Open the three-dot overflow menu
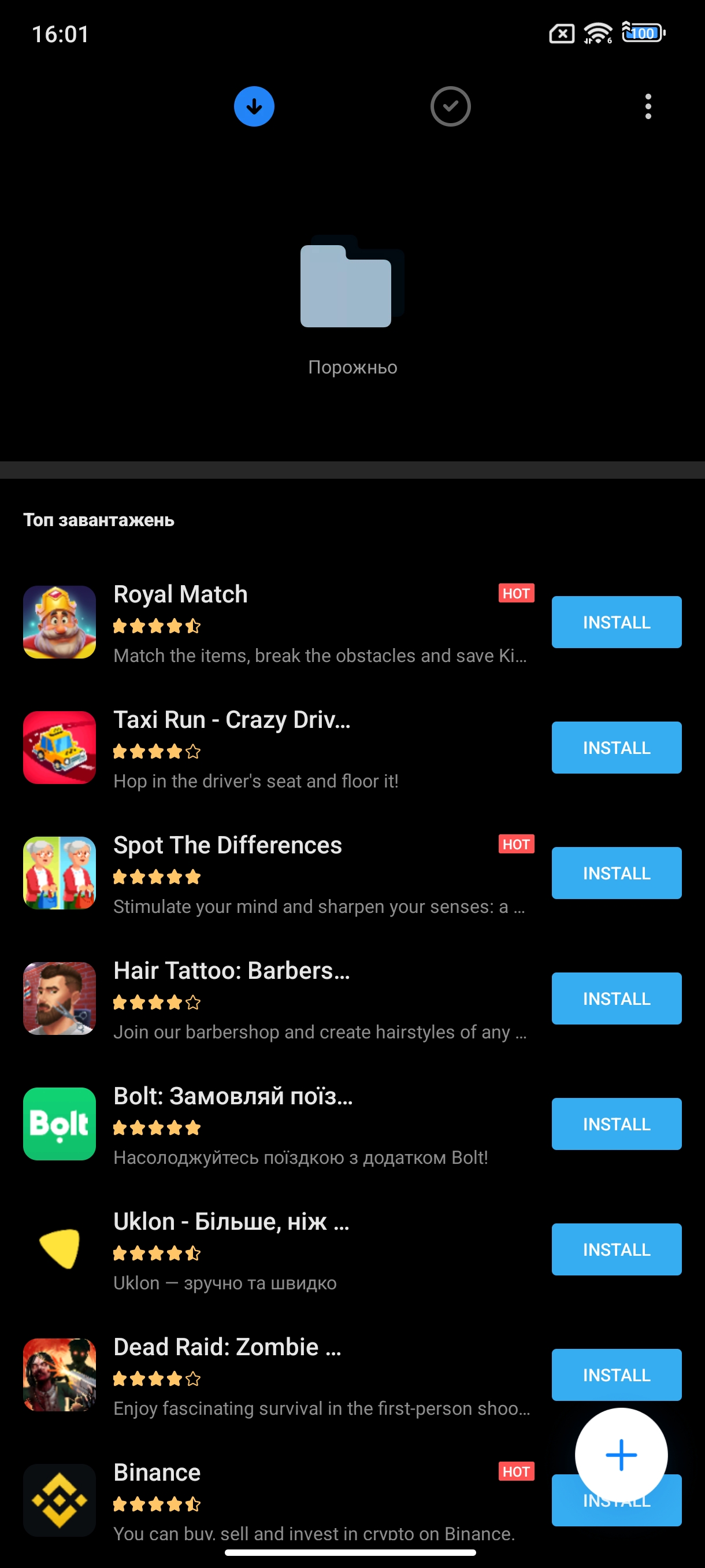 pos(648,106)
